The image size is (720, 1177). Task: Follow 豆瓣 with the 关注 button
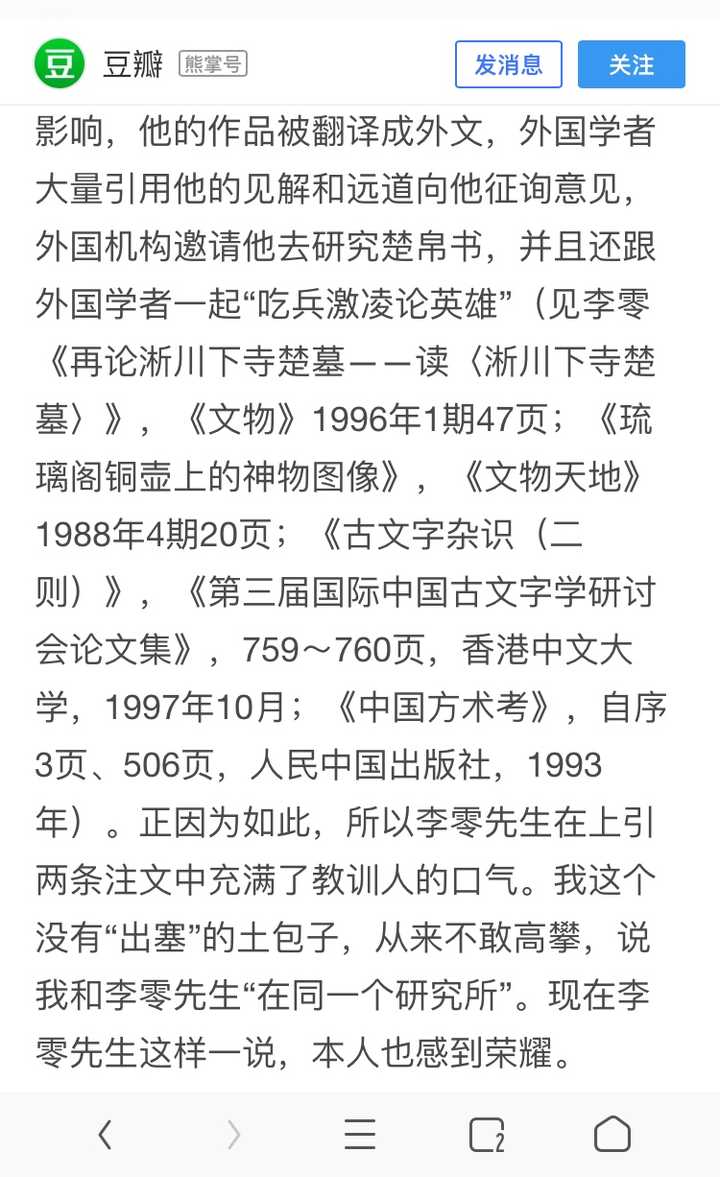tap(631, 65)
